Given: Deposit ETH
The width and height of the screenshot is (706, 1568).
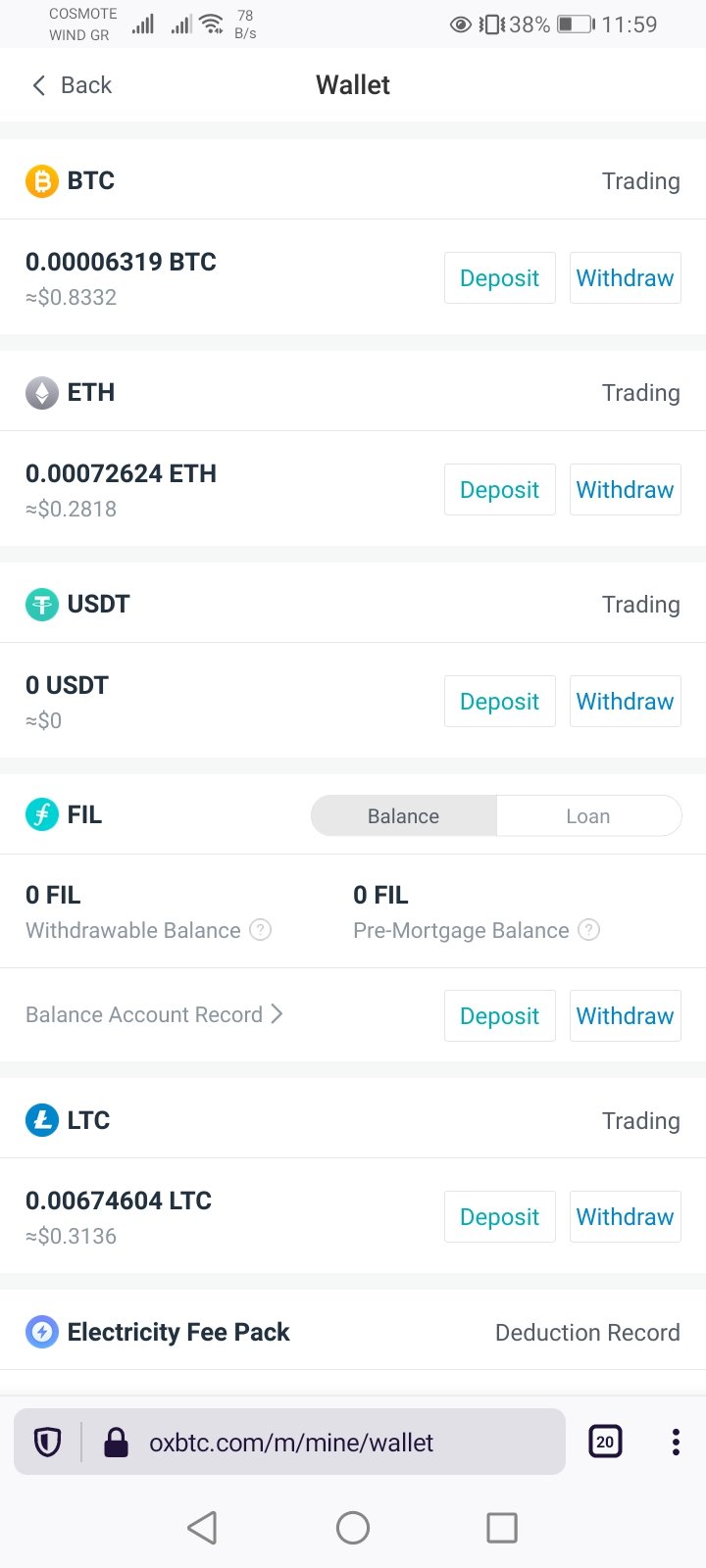Looking at the screenshot, I should tap(500, 489).
